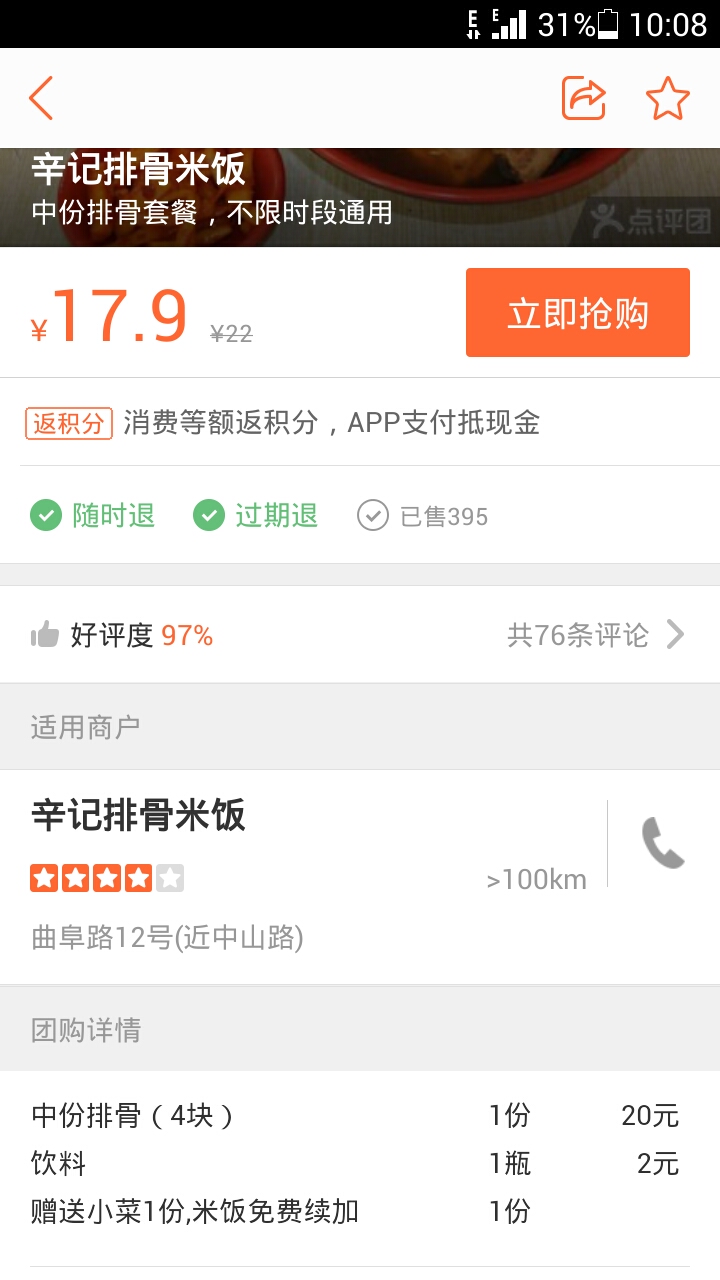Favorite this deal with the star
Screen dimensions: 720x1280
click(x=667, y=98)
